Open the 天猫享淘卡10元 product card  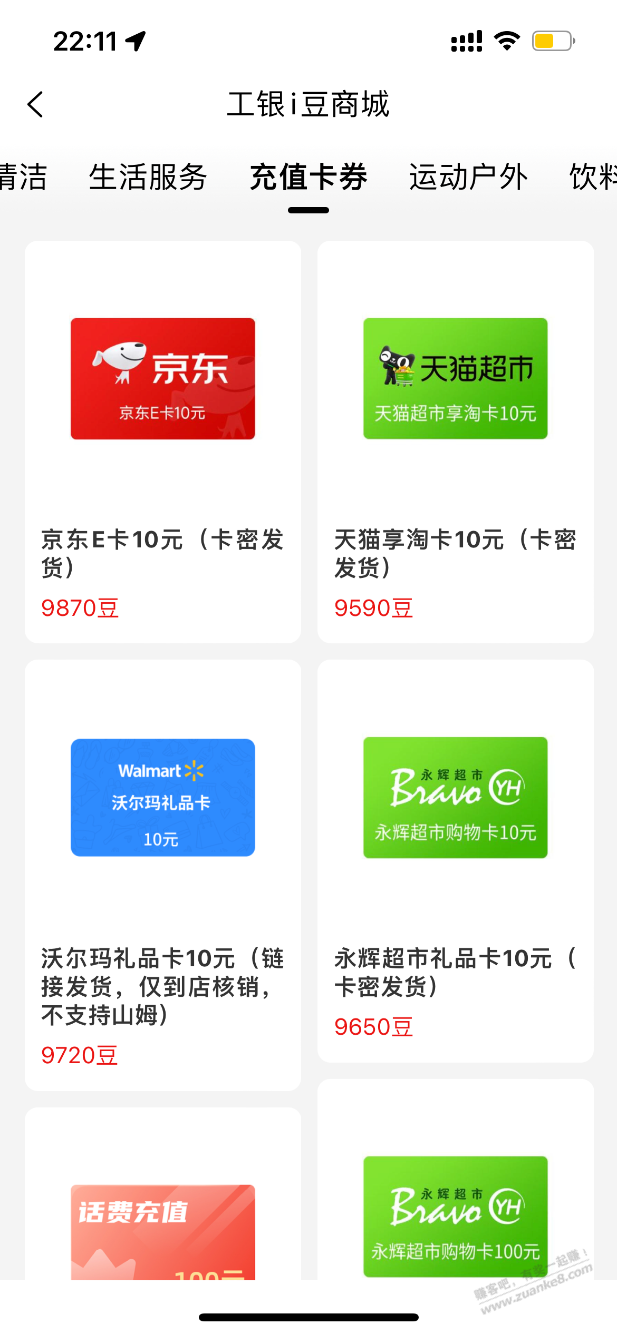pyautogui.click(x=455, y=441)
